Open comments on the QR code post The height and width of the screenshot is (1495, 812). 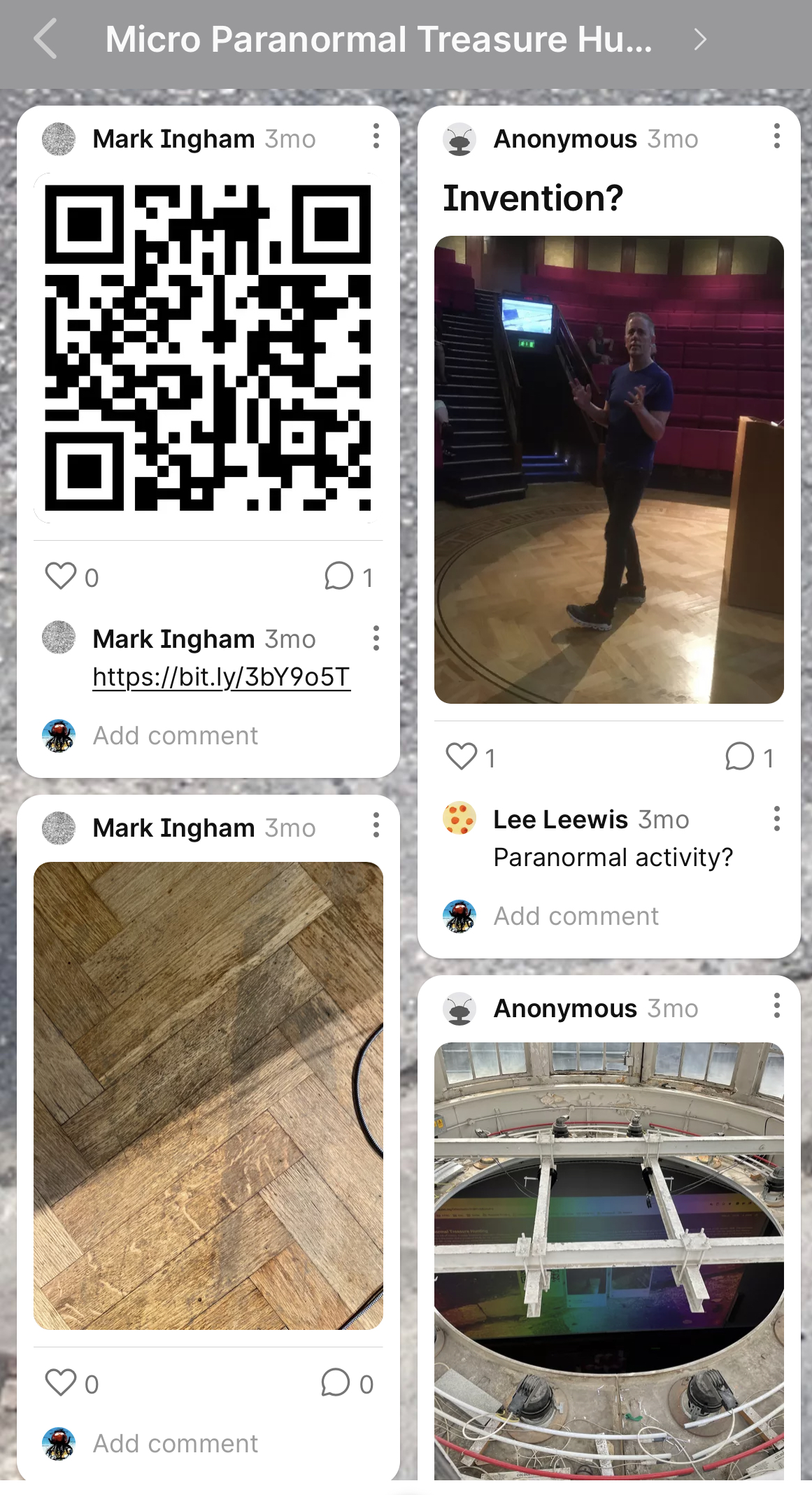[339, 576]
